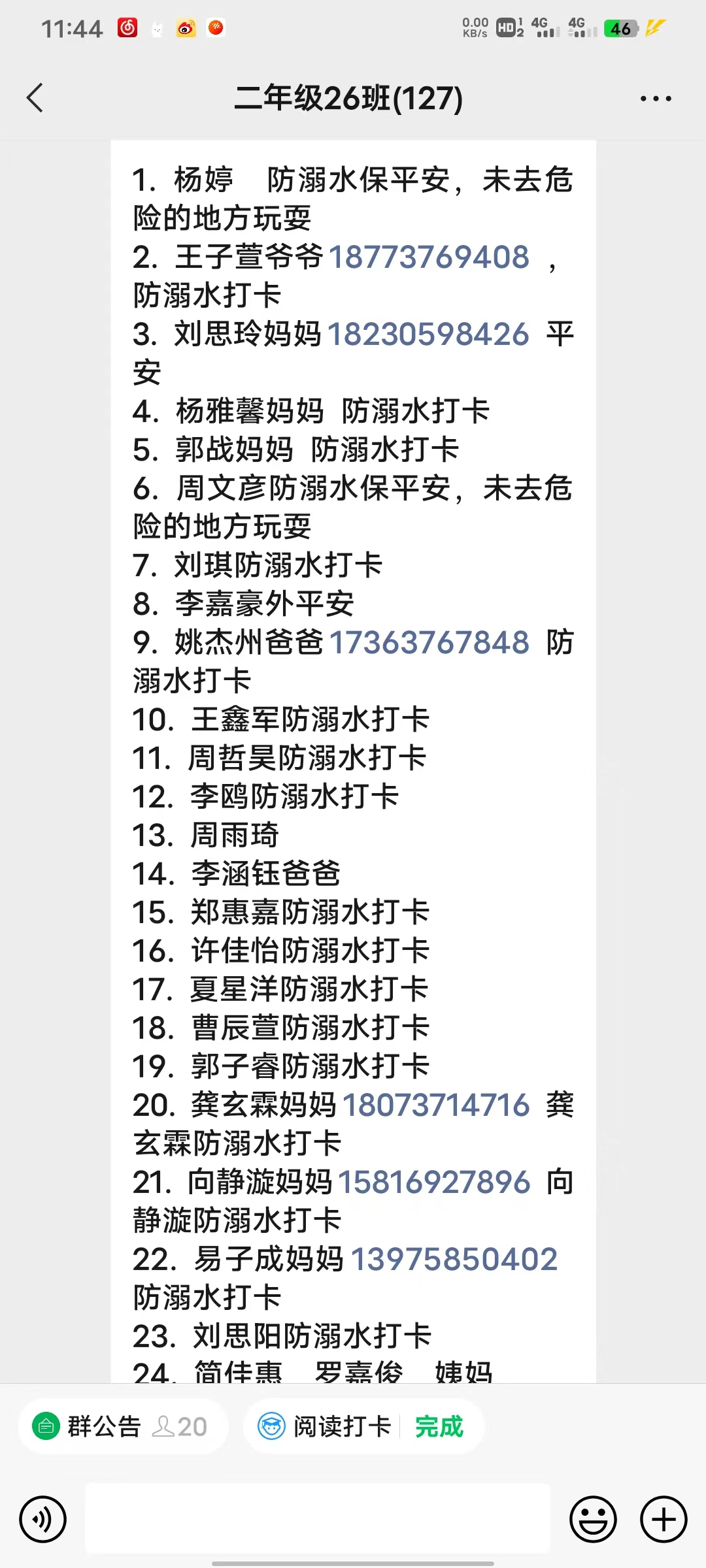Tap phone number 18773769408
This screenshot has height=1568, width=706.
point(429,257)
